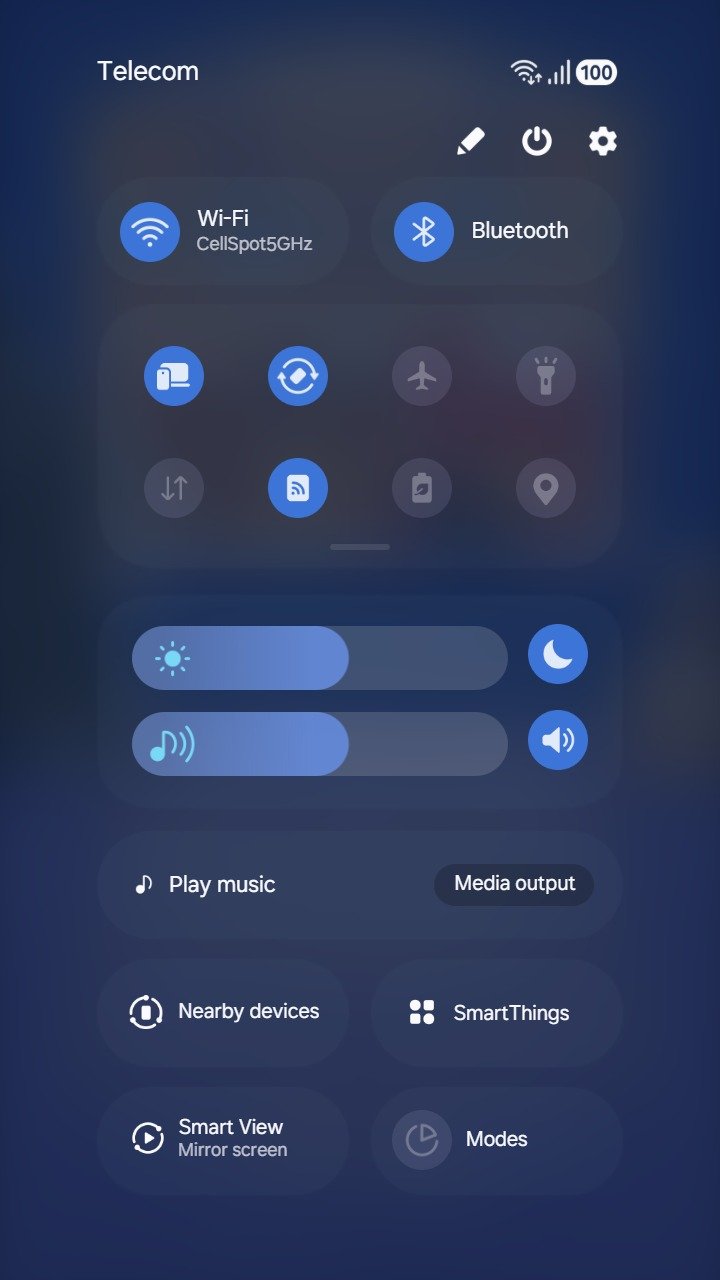
Task: Open Nearby devices
Action: 224,1012
